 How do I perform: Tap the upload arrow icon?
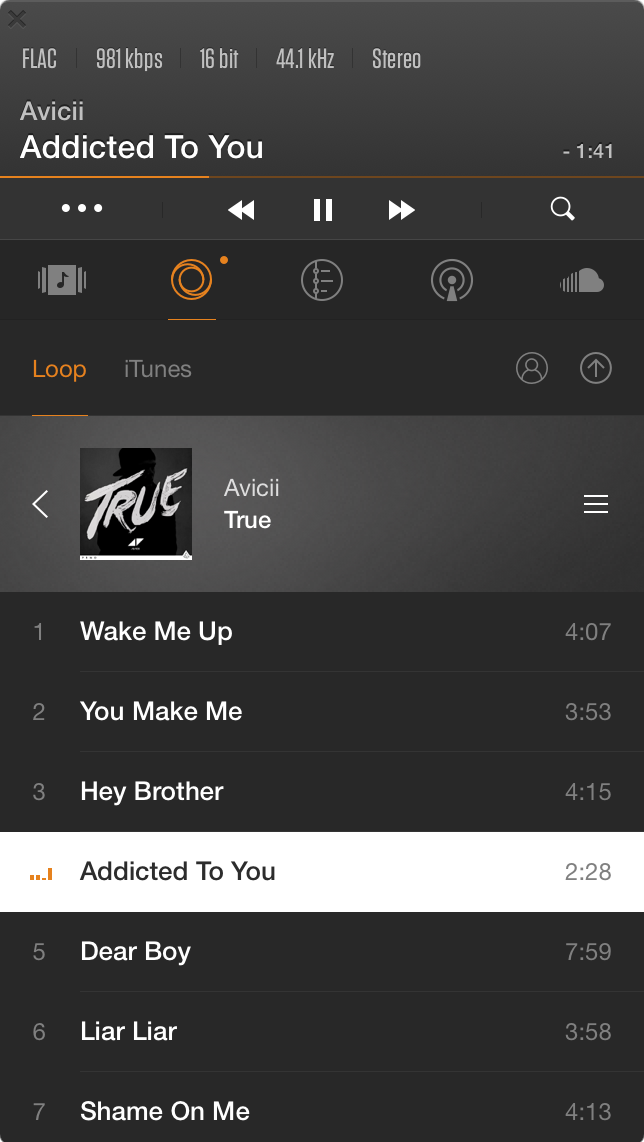pyautogui.click(x=596, y=368)
